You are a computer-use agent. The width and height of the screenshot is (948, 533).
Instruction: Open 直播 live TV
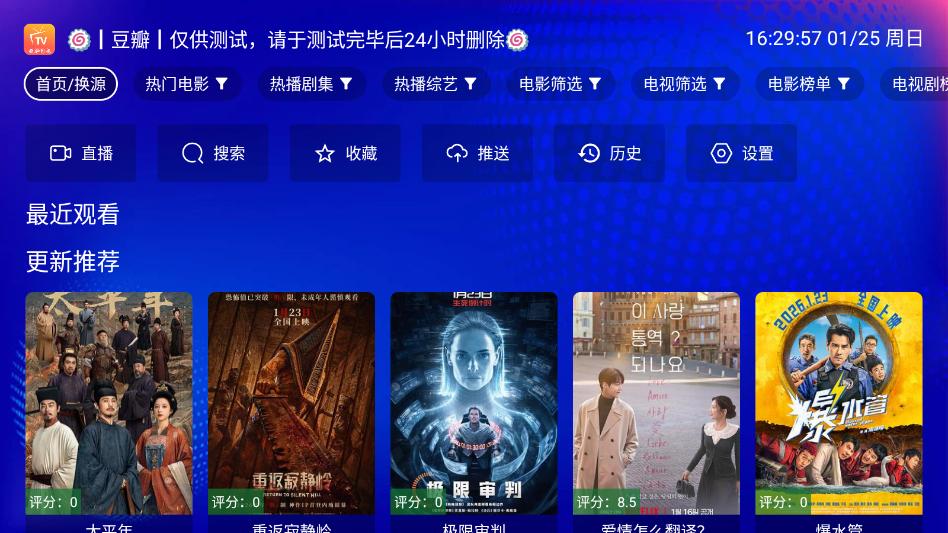click(x=81, y=153)
